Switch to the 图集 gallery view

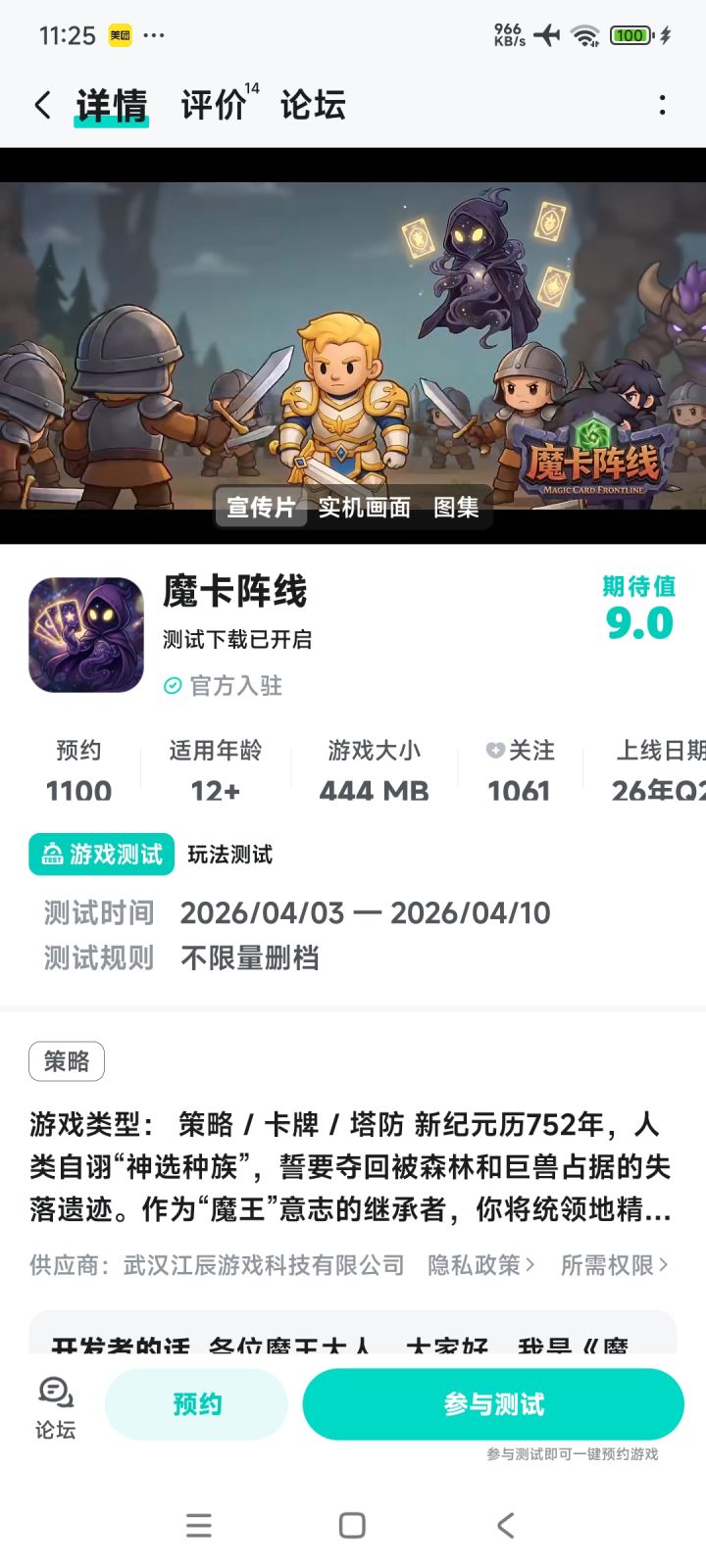click(x=457, y=510)
